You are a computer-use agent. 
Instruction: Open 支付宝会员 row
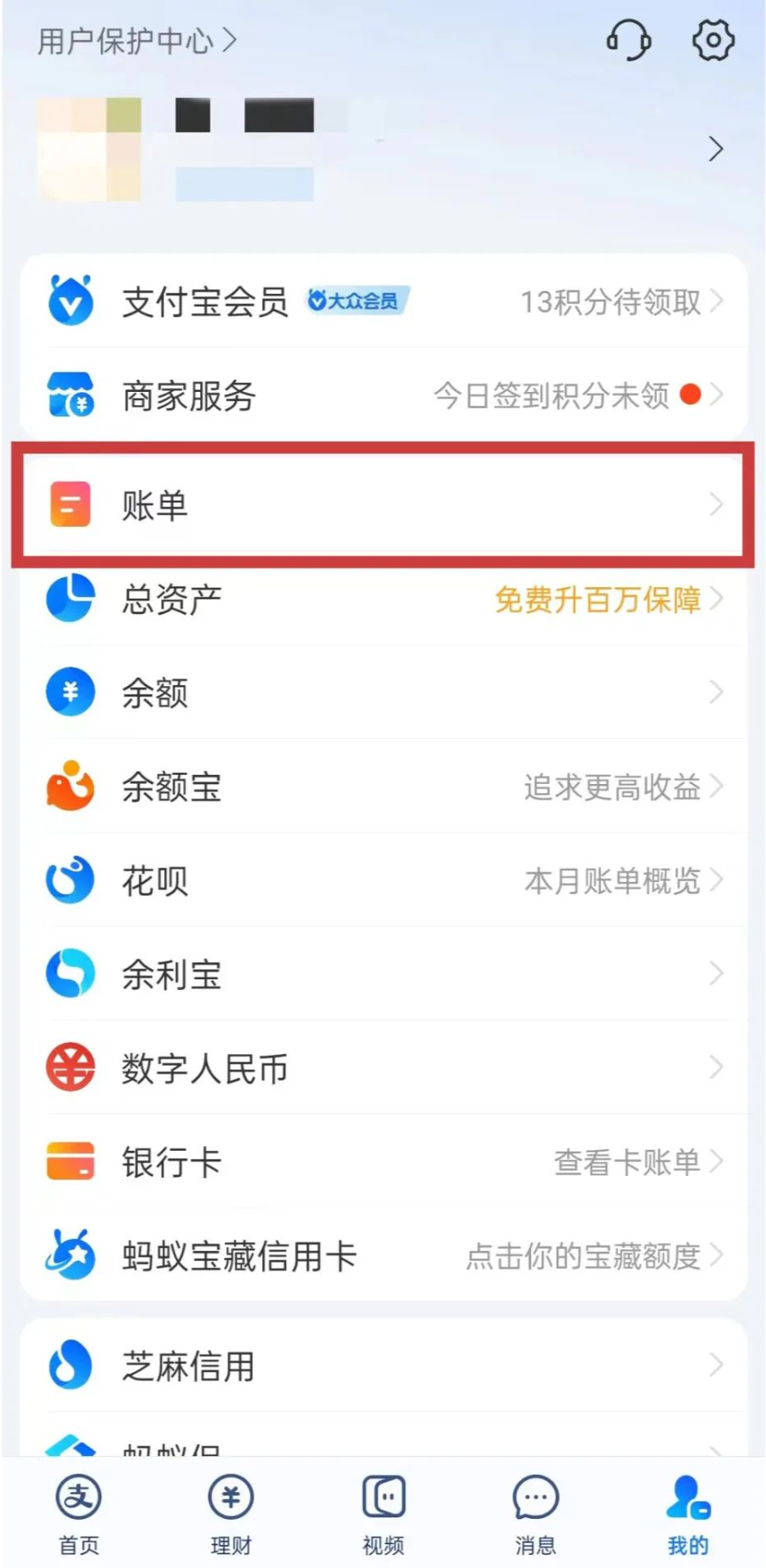click(x=383, y=302)
